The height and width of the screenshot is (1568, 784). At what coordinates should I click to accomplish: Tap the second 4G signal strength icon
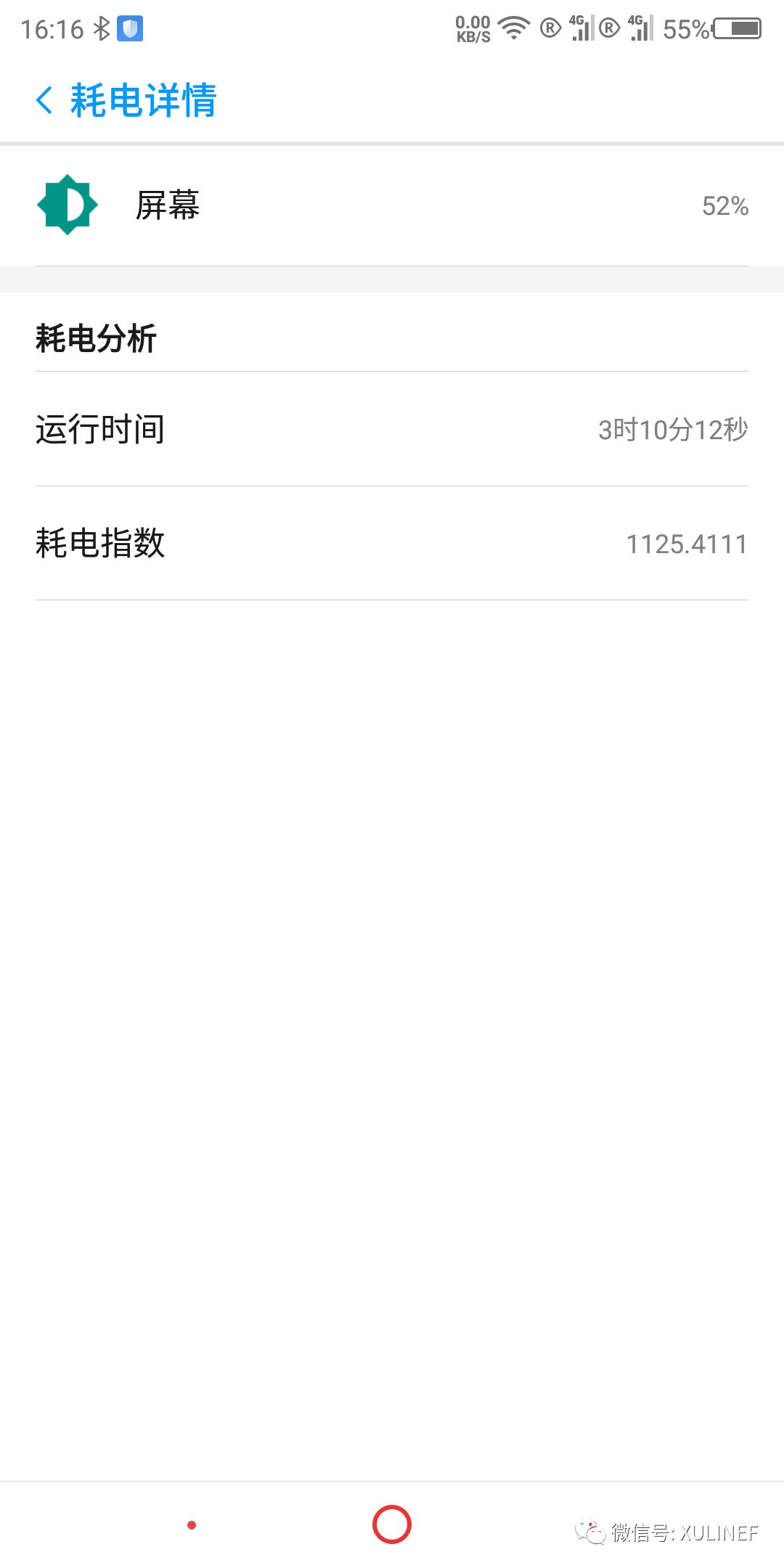tap(639, 29)
